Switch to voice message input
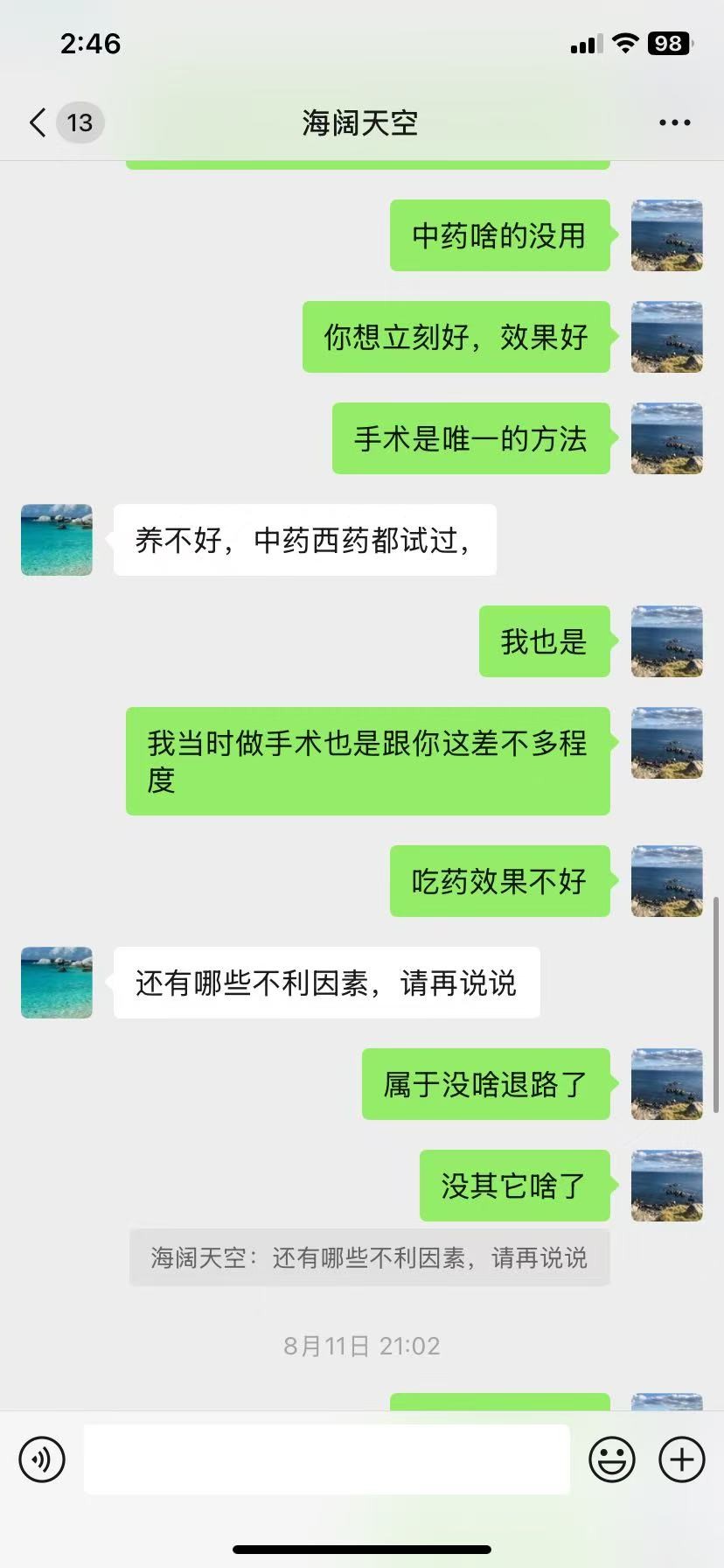 click(x=42, y=1459)
